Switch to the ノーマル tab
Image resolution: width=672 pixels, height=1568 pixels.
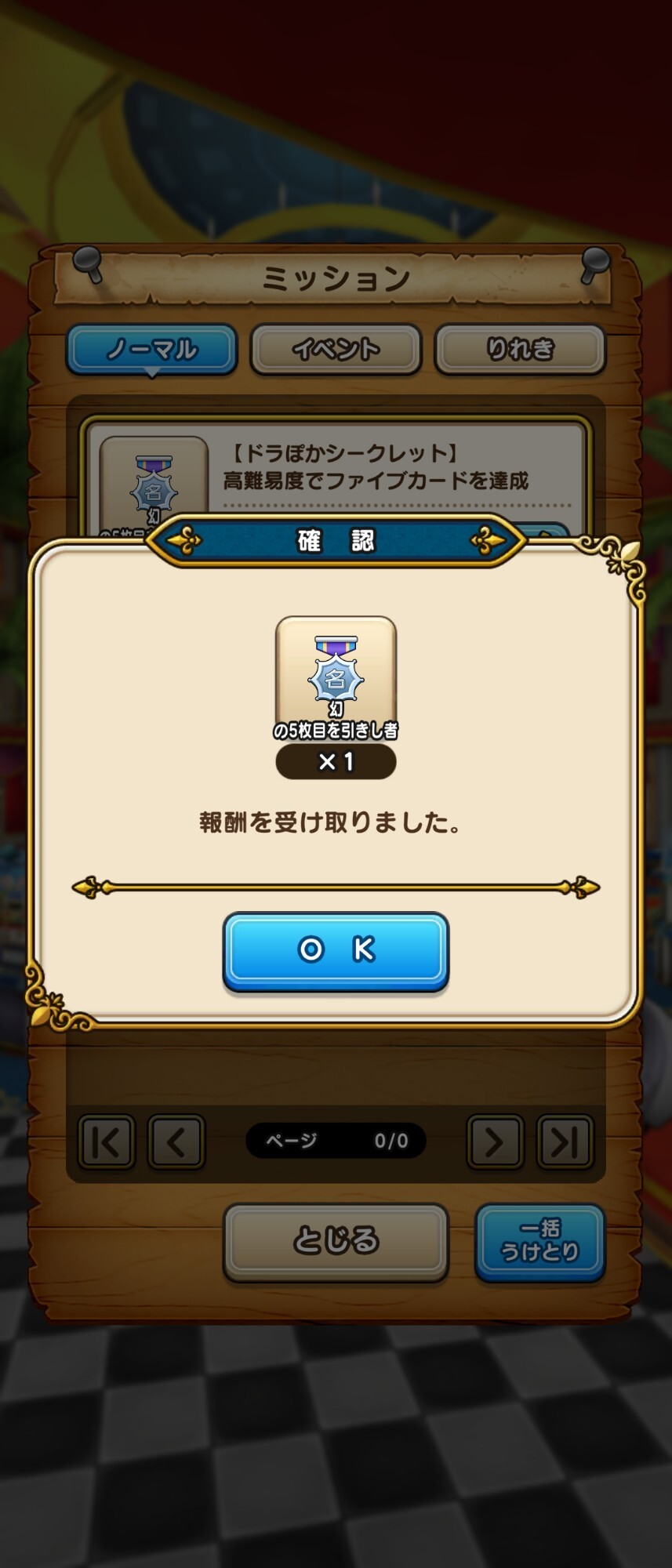(152, 349)
